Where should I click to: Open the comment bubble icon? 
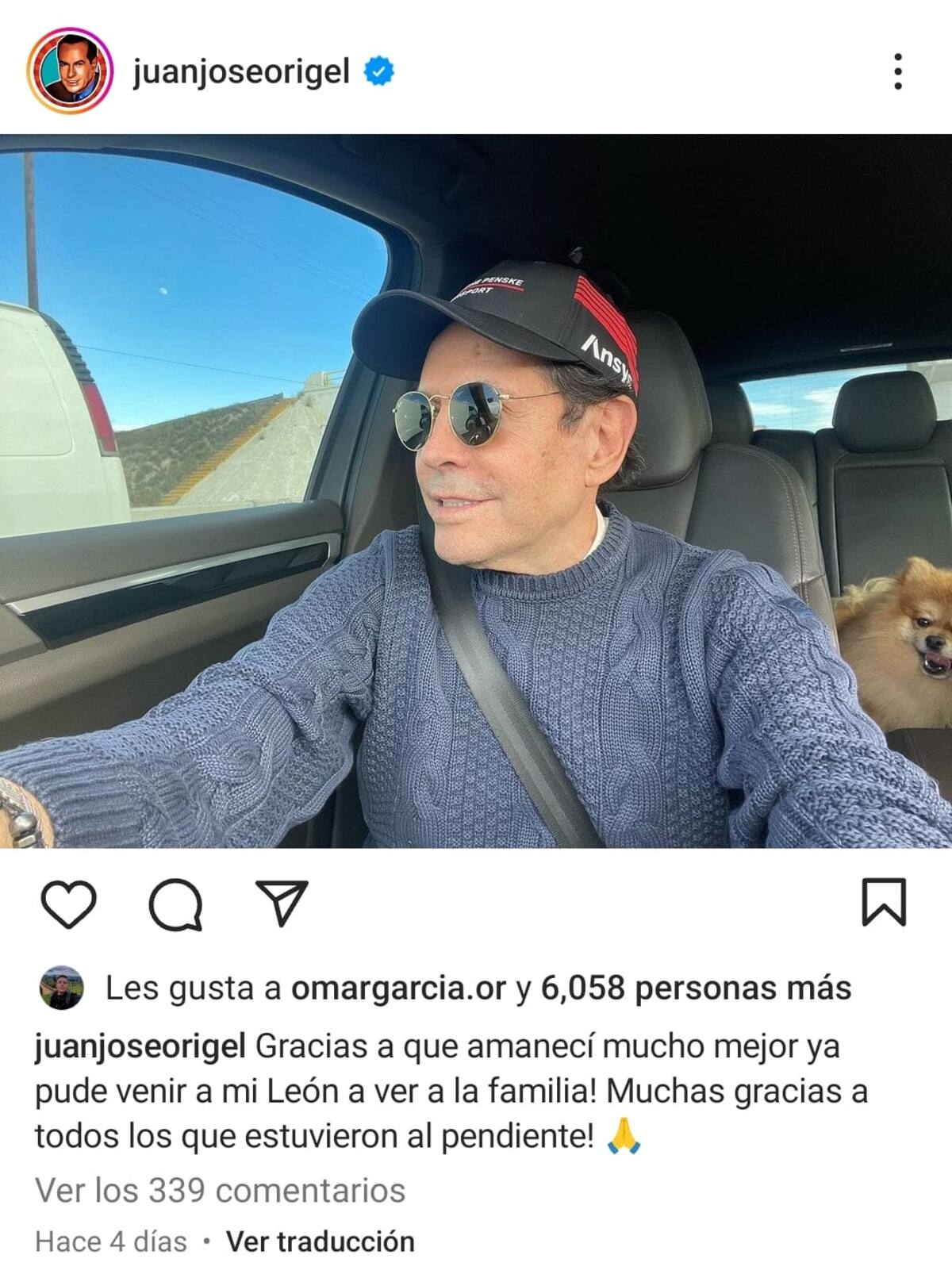point(175,904)
